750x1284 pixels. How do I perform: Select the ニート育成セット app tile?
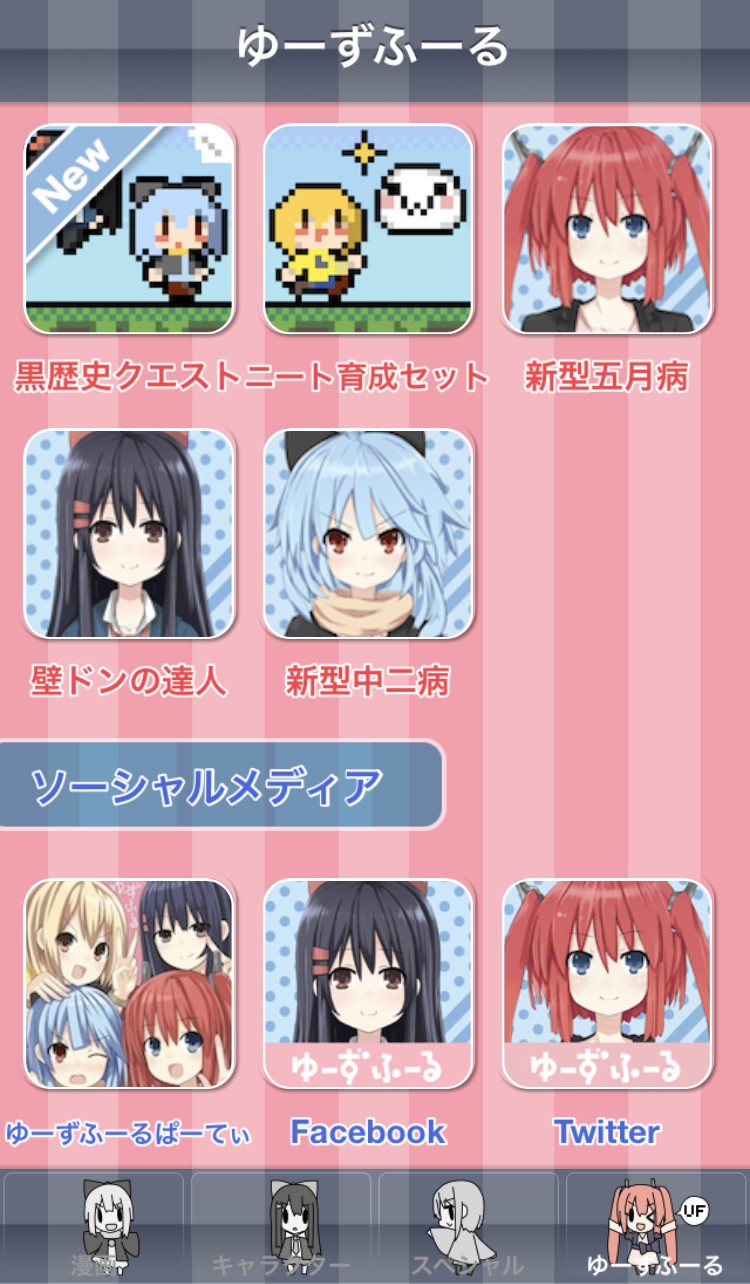[368, 229]
